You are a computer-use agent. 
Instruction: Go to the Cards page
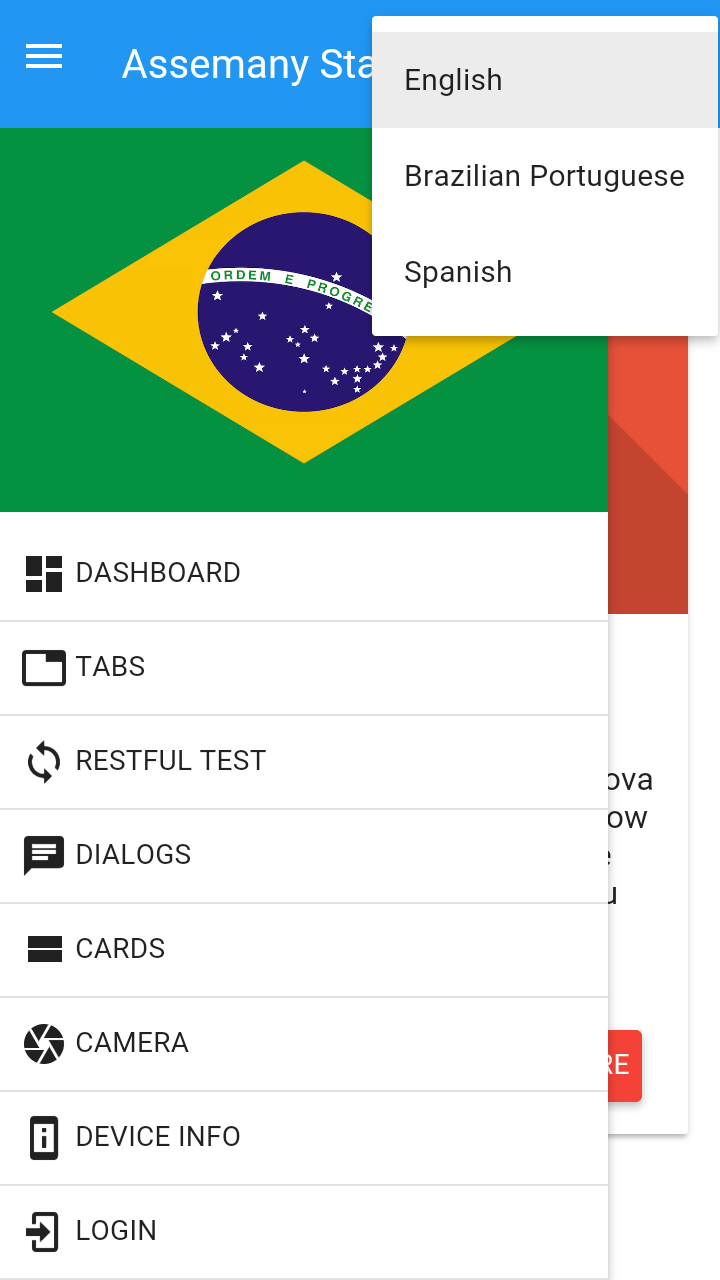120,949
